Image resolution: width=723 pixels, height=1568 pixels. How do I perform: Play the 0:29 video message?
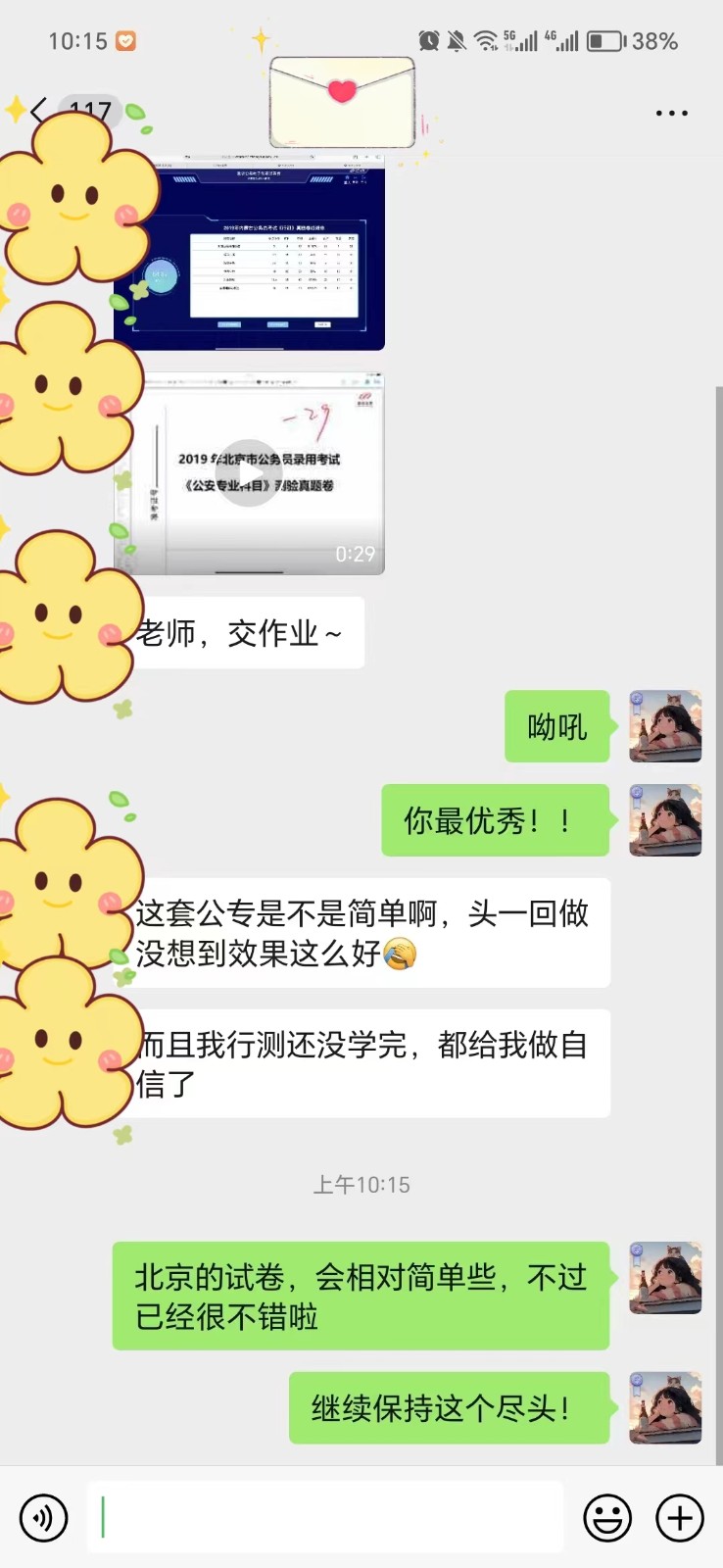pos(250,473)
